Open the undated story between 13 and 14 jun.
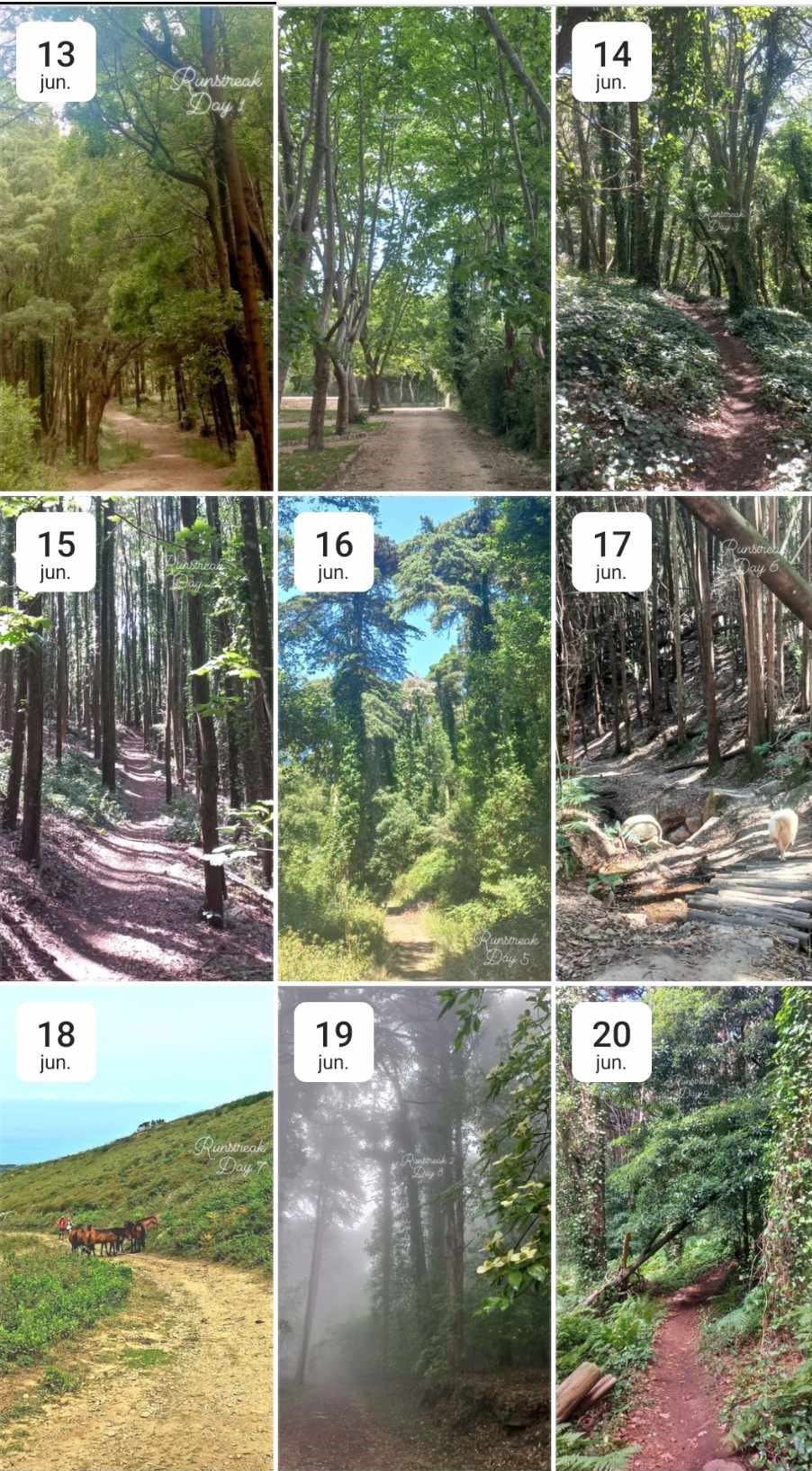 click(414, 248)
